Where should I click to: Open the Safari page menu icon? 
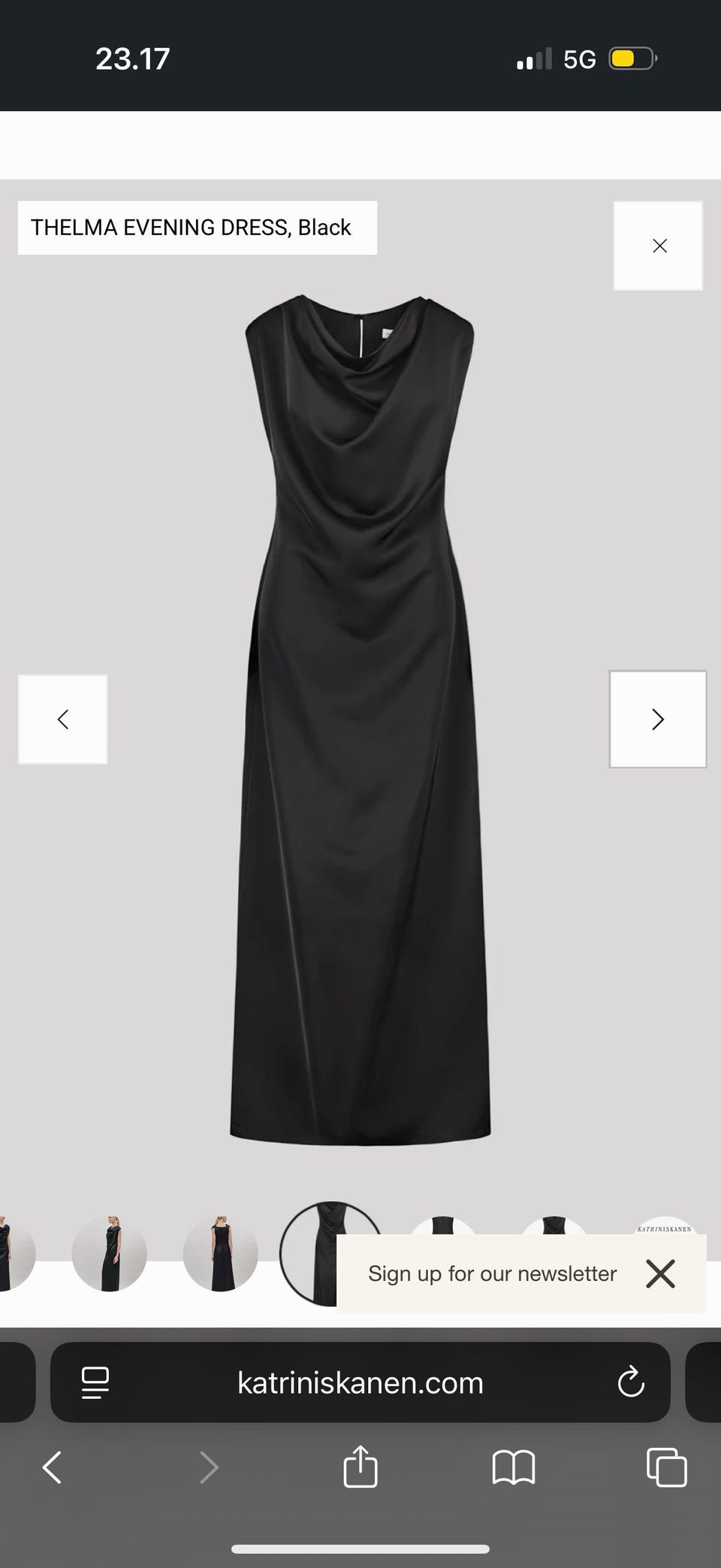pyautogui.click(x=95, y=1382)
